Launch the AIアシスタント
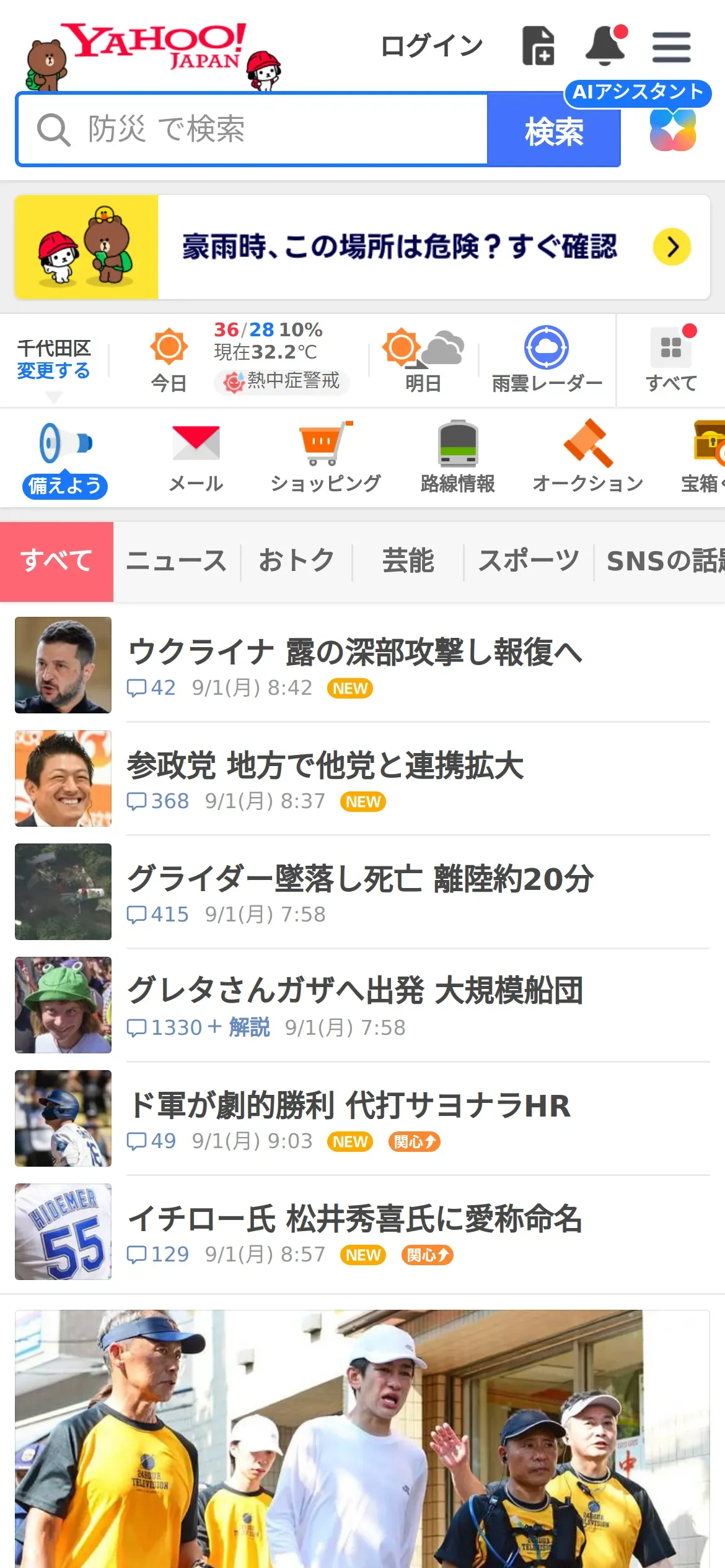This screenshot has height=1568, width=725. 672,129
